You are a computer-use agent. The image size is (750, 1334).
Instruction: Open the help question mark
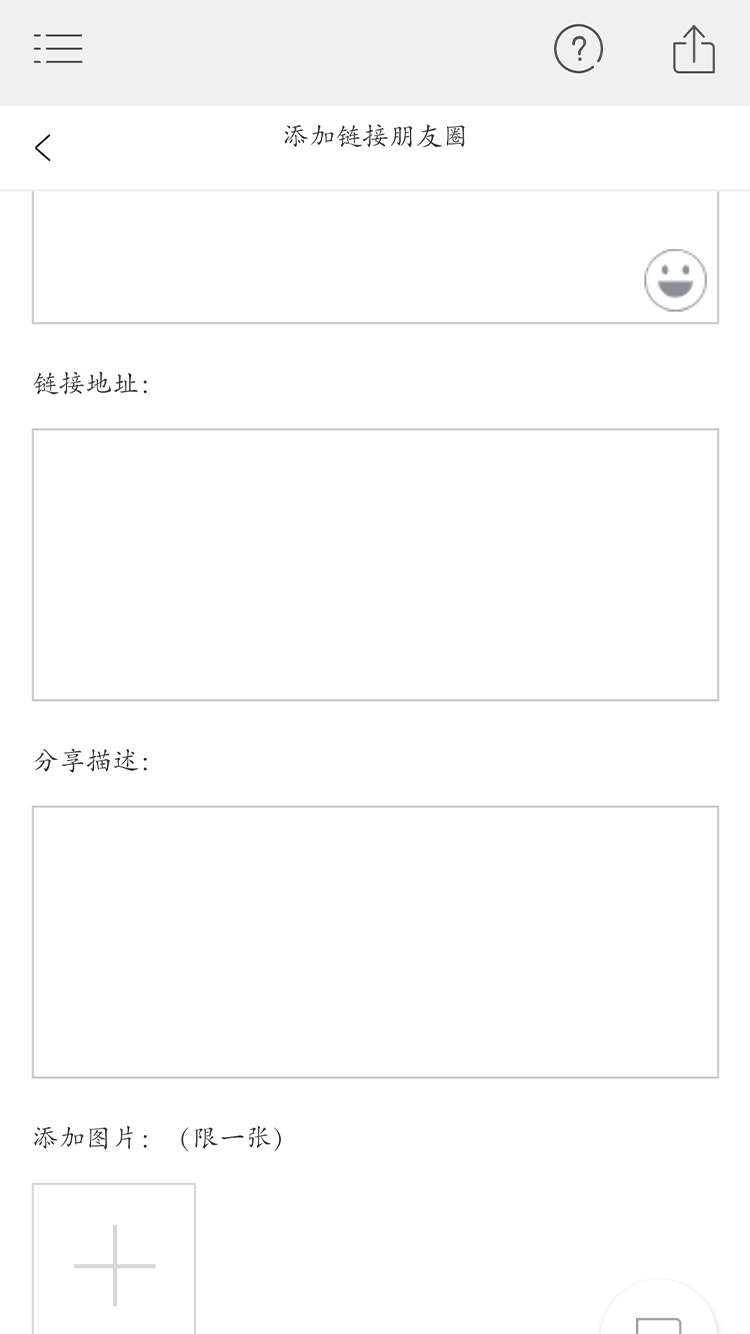click(x=579, y=48)
